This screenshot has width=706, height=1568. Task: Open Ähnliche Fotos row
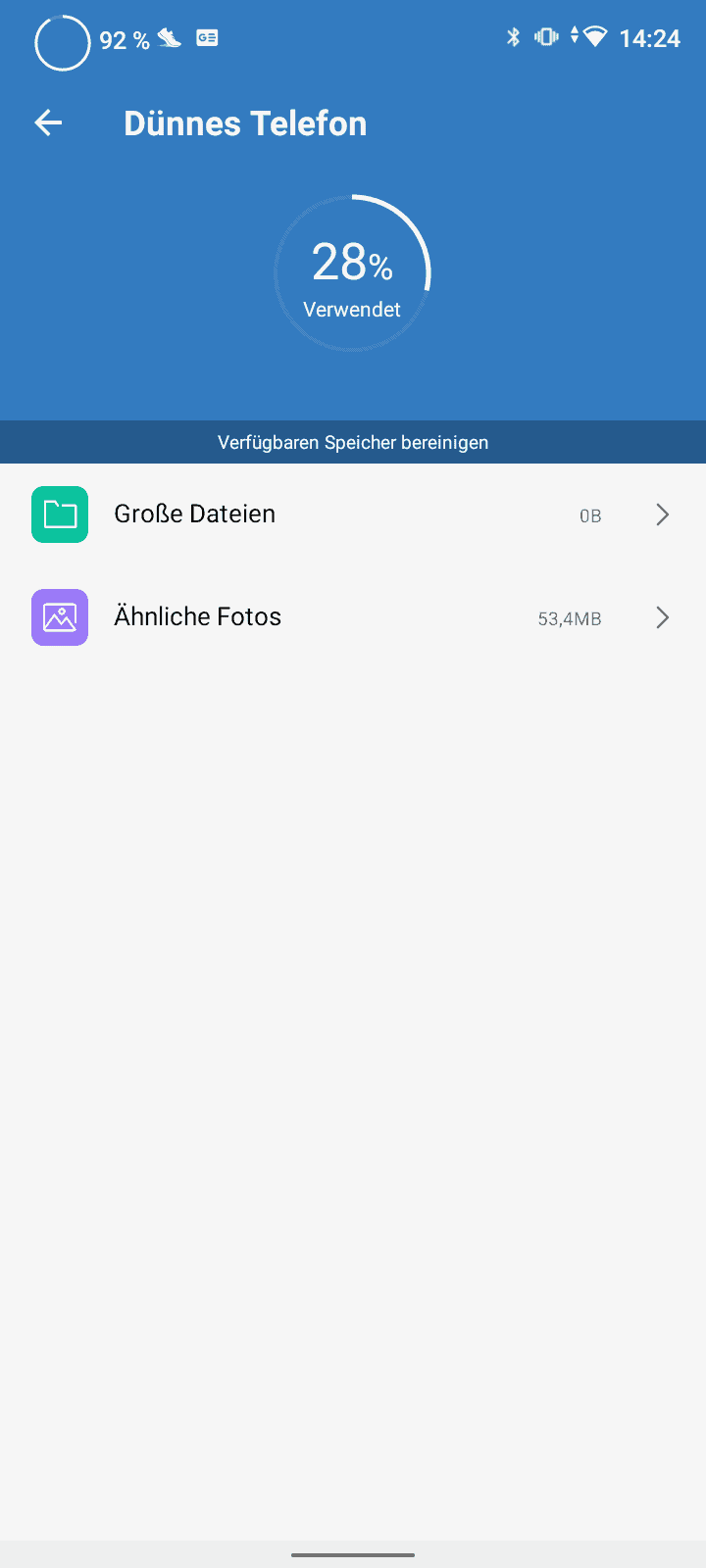point(353,617)
